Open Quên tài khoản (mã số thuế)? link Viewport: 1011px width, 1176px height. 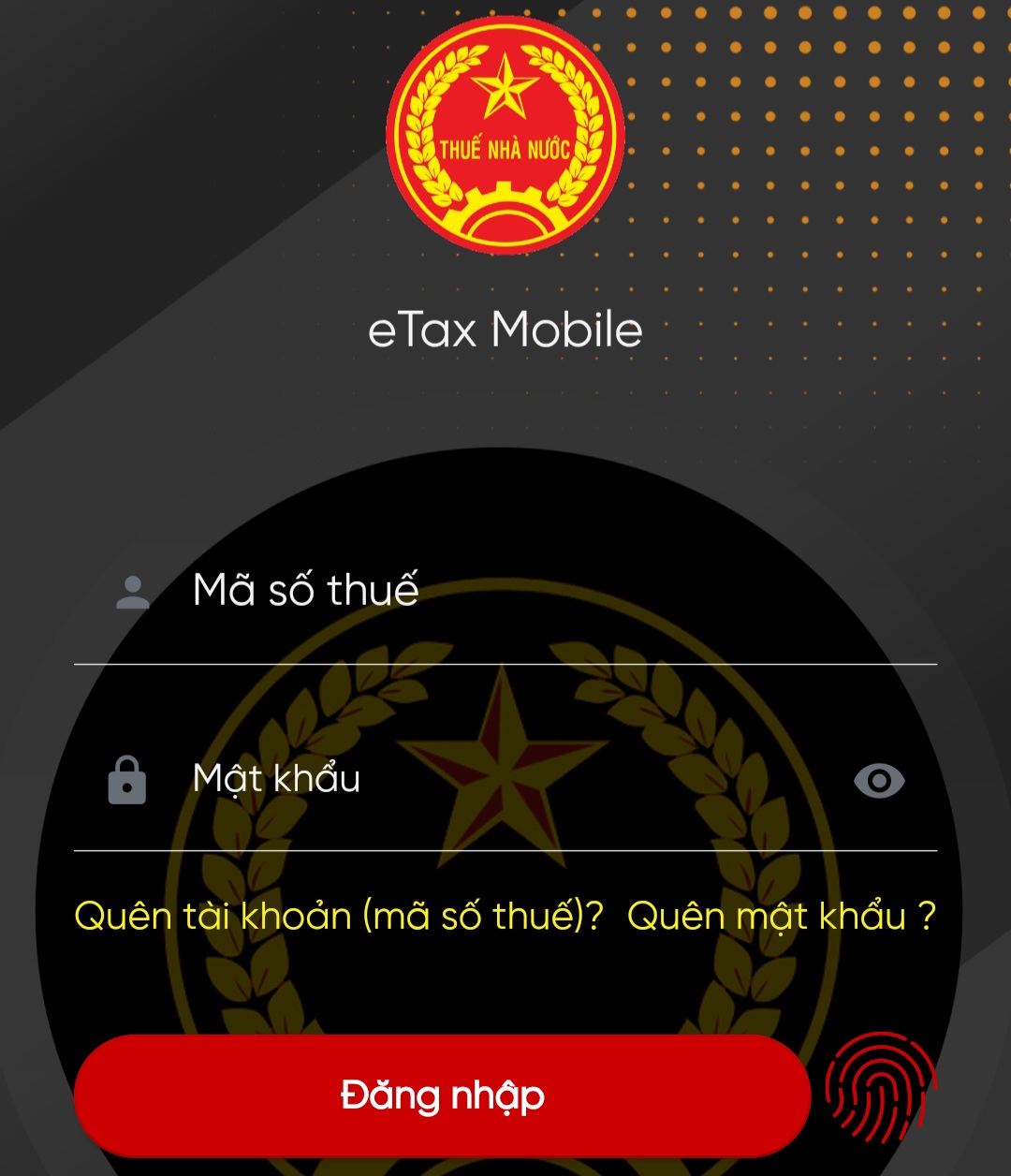pos(338,916)
